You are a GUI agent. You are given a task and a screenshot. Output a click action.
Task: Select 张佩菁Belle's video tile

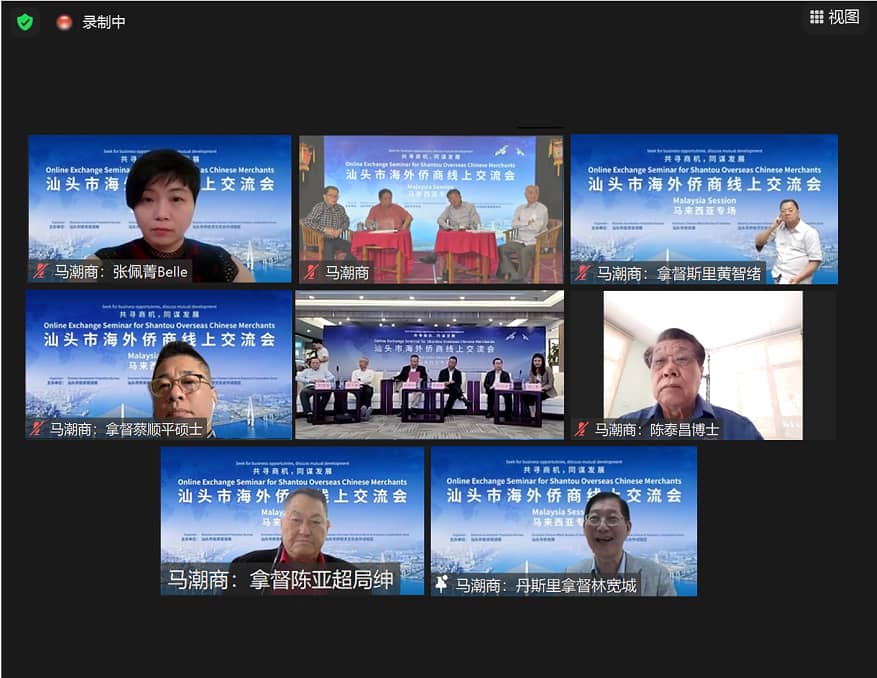pos(160,208)
